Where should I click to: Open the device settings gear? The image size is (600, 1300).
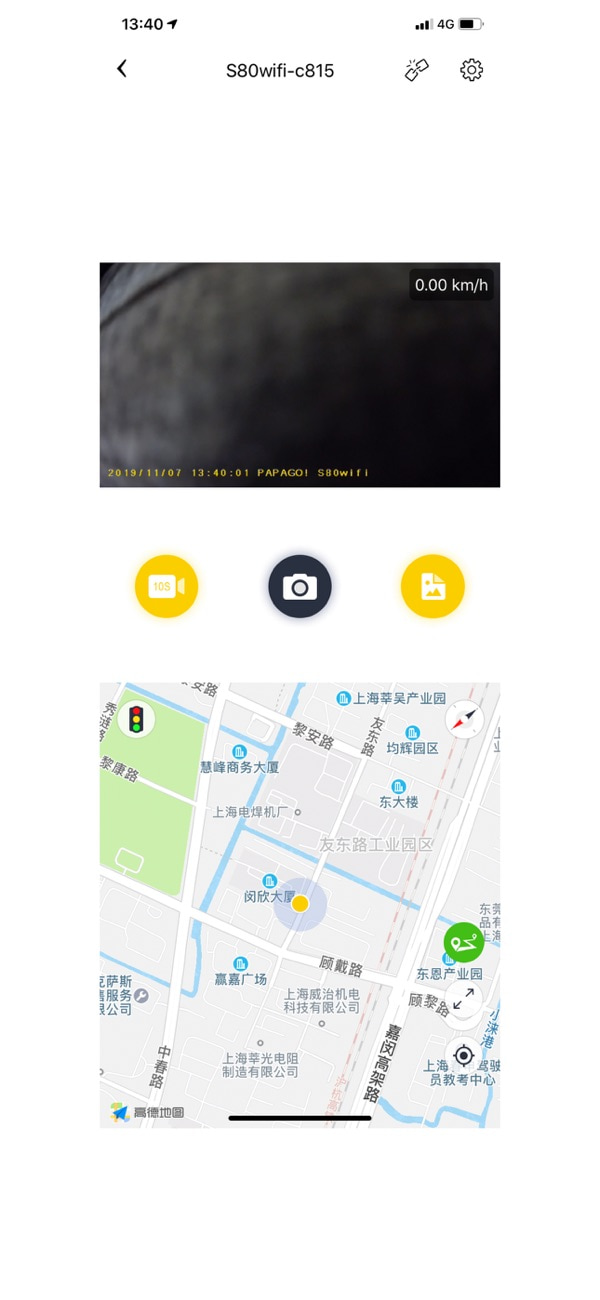472,70
